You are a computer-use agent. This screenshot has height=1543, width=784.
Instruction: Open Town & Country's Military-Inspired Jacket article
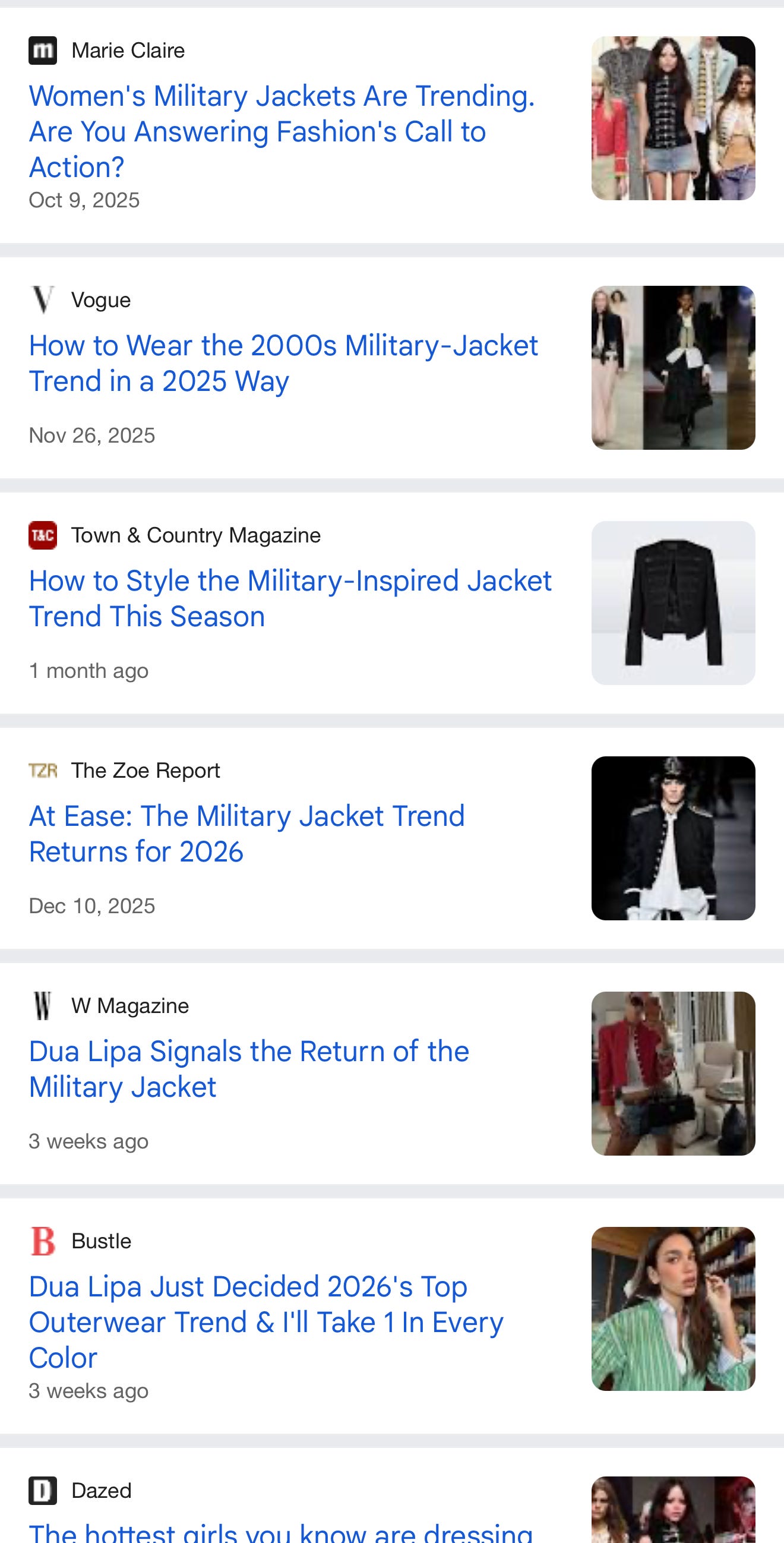pyautogui.click(x=290, y=598)
